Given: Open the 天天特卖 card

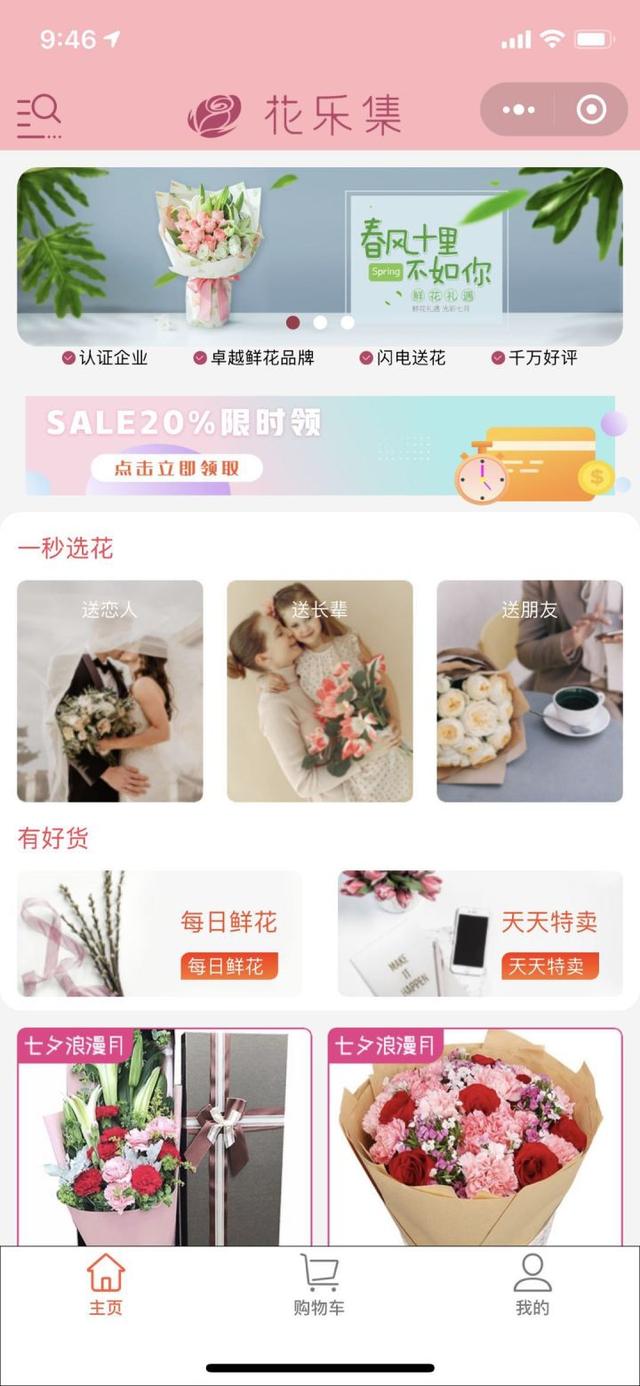Looking at the screenshot, I should [480, 933].
